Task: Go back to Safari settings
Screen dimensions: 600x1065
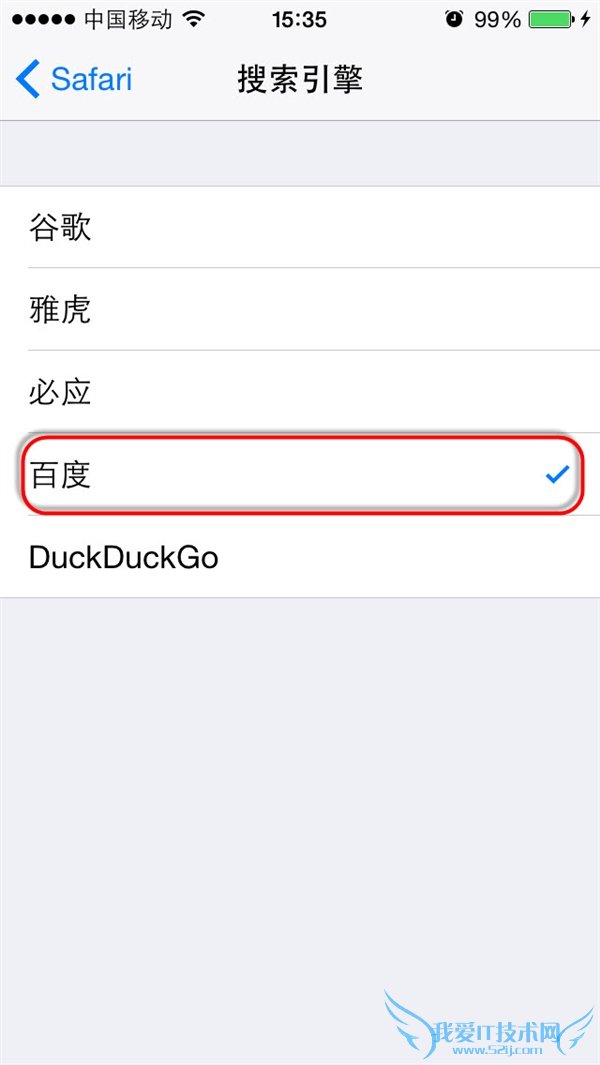Action: pos(75,79)
